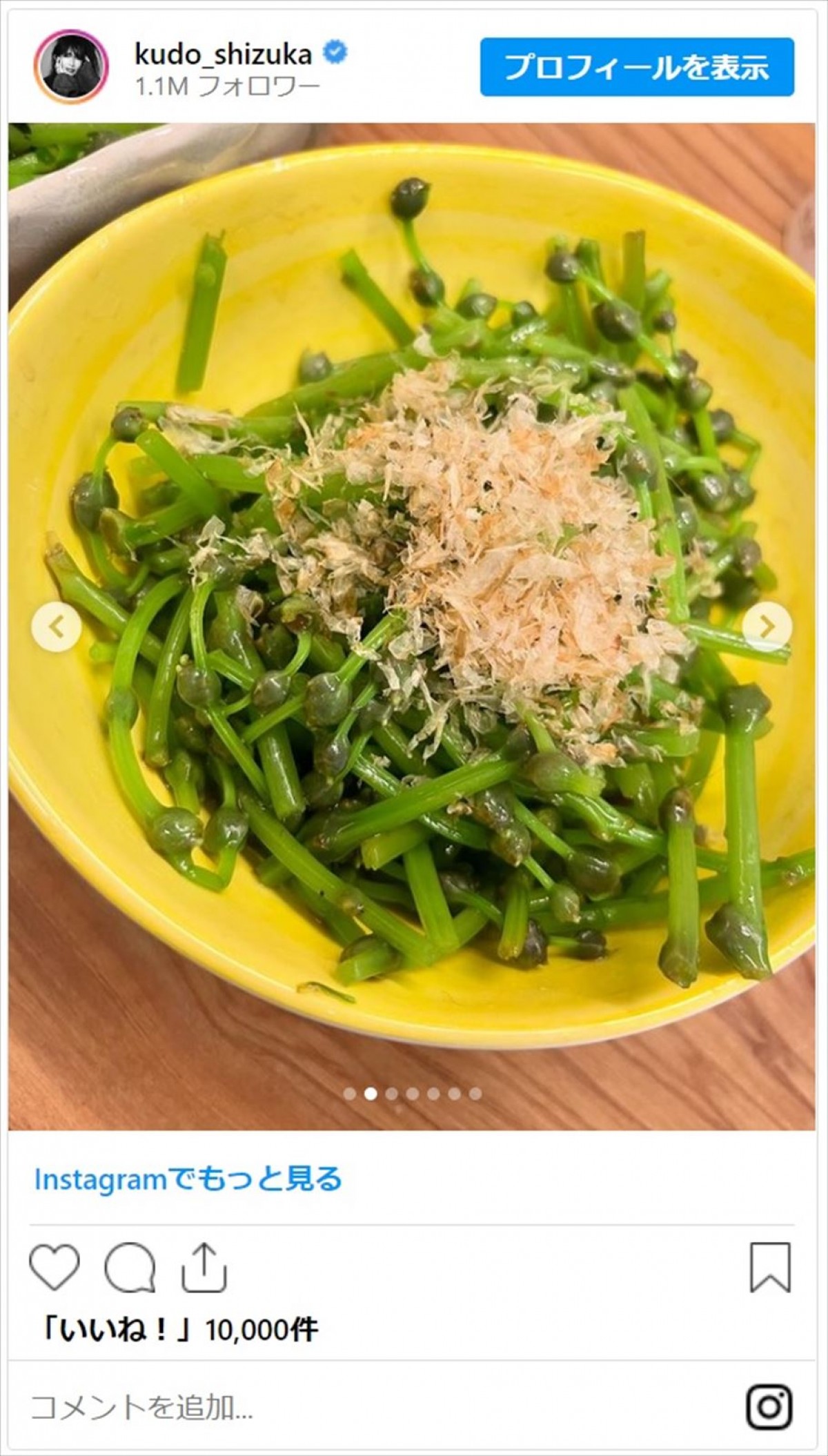Image resolution: width=828 pixels, height=1456 pixels.
Task: Open the comments bubble icon
Action: (129, 1267)
